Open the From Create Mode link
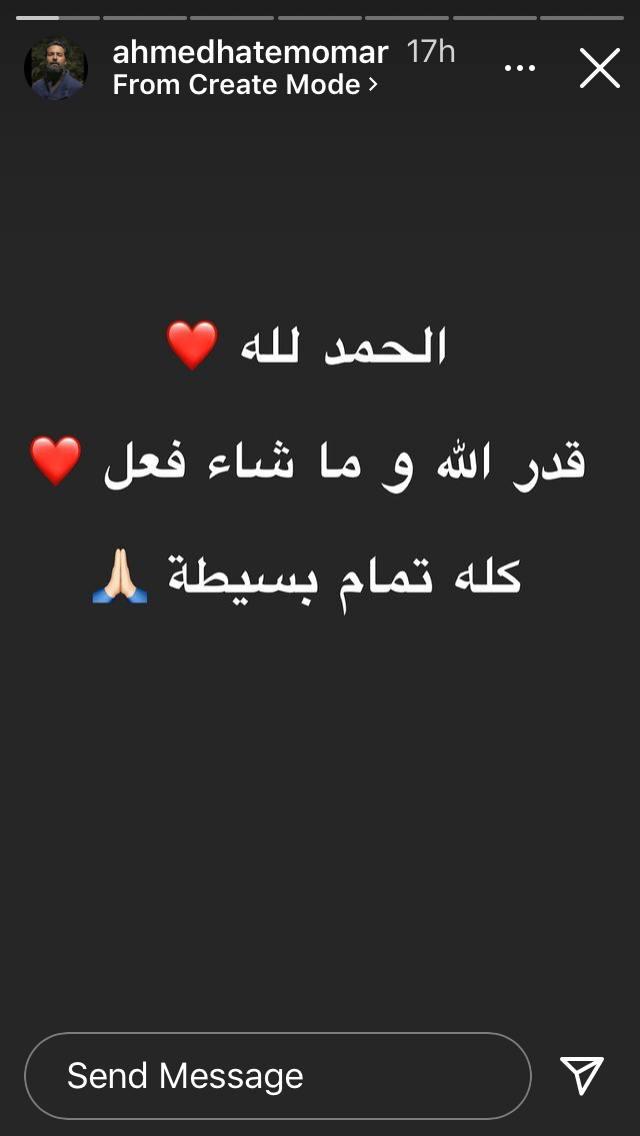Screen dimensions: 640x1136 coord(245,85)
